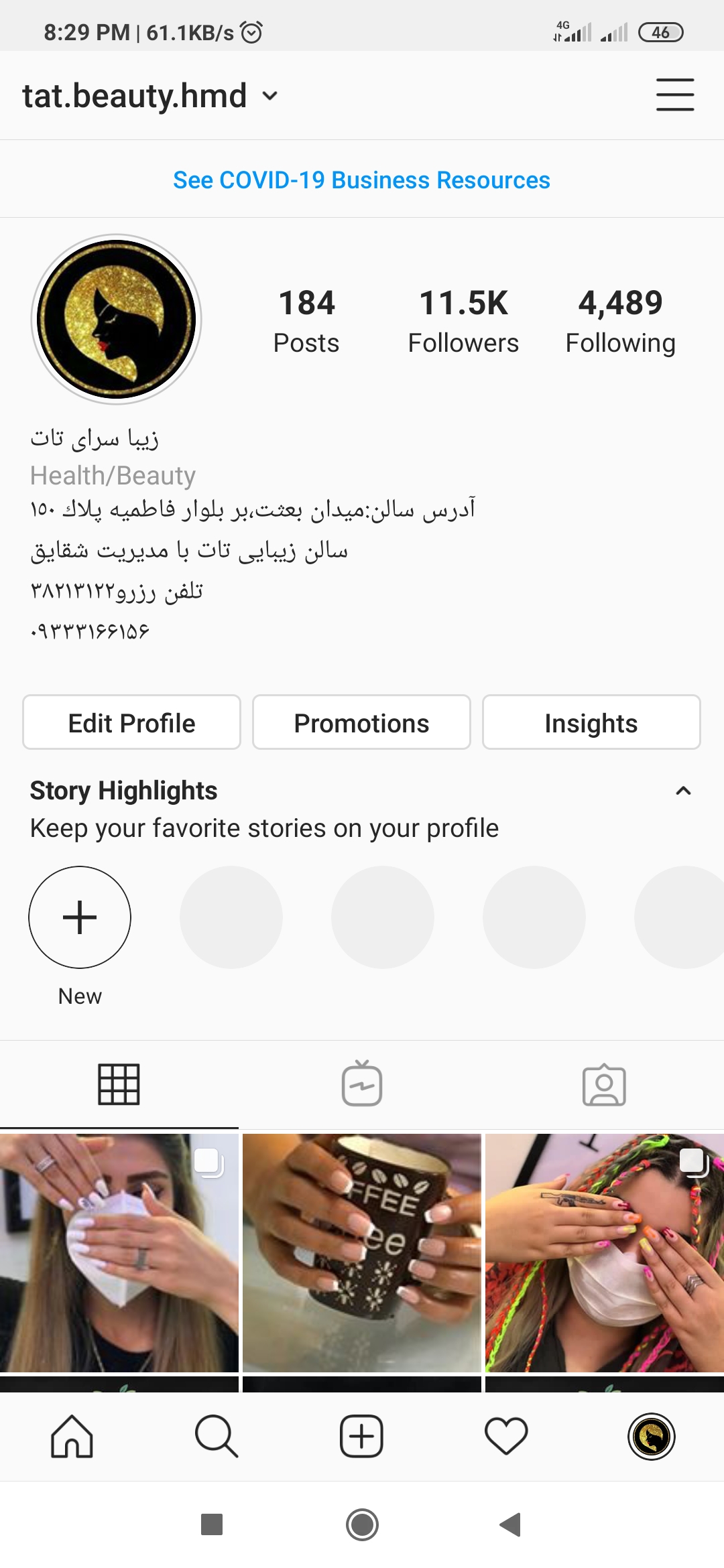Create a new post
The width and height of the screenshot is (724, 1568).
coord(361,1437)
